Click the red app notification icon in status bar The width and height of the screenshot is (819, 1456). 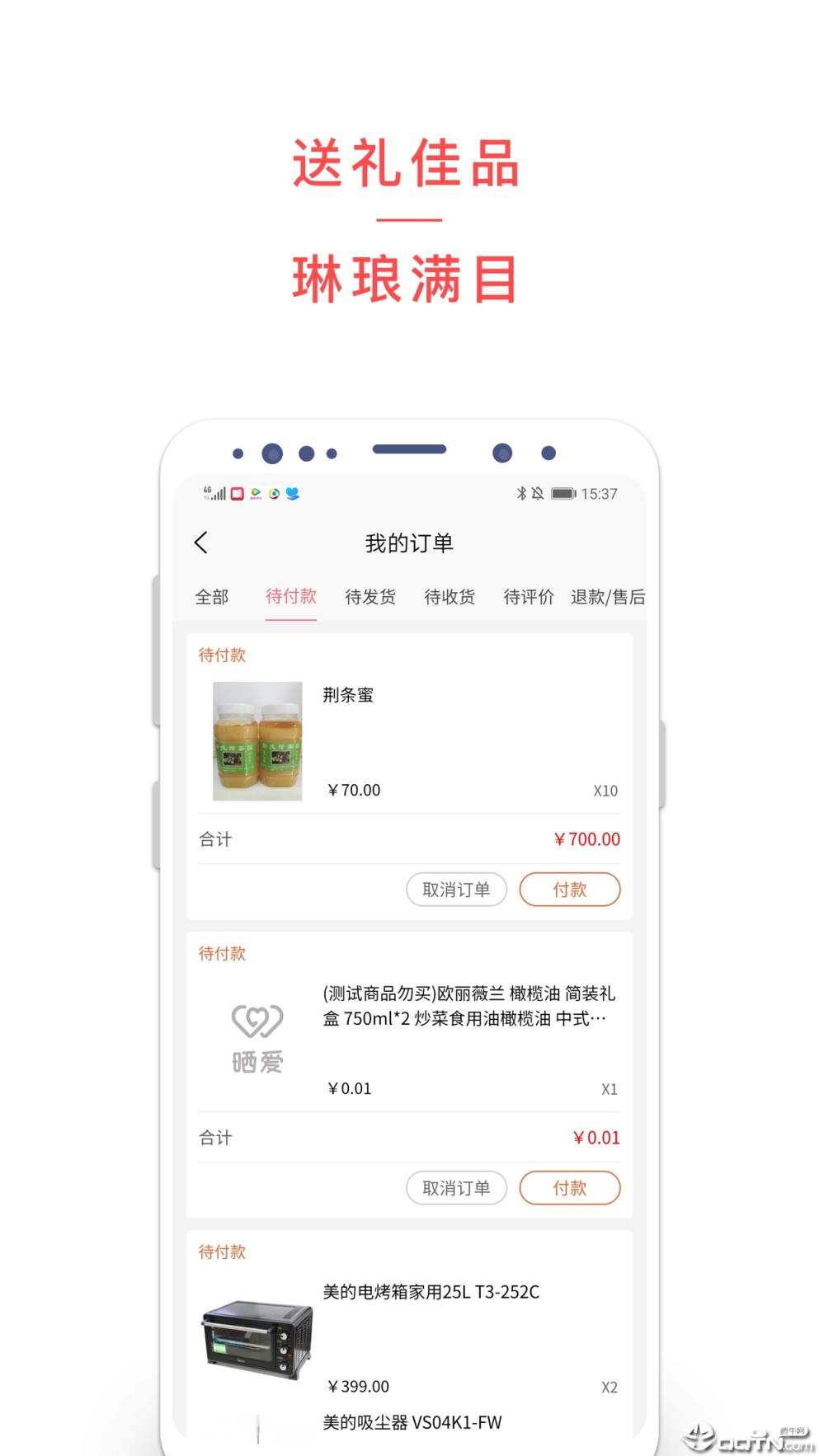coord(238,494)
